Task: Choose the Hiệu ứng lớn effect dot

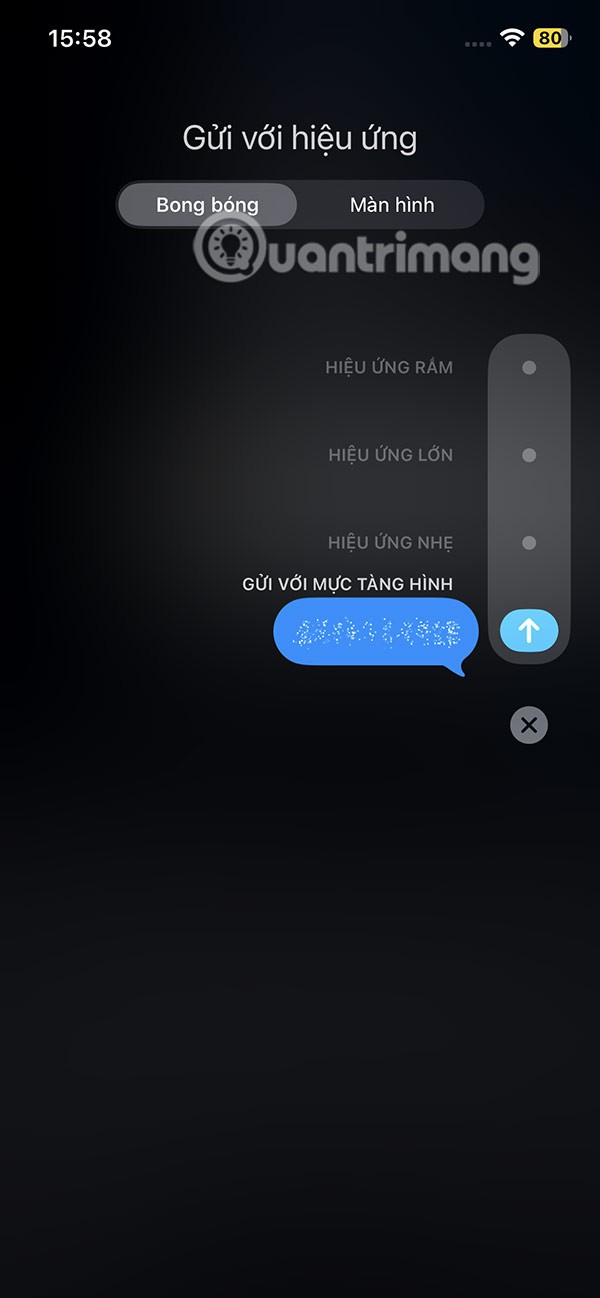Action: pos(529,455)
